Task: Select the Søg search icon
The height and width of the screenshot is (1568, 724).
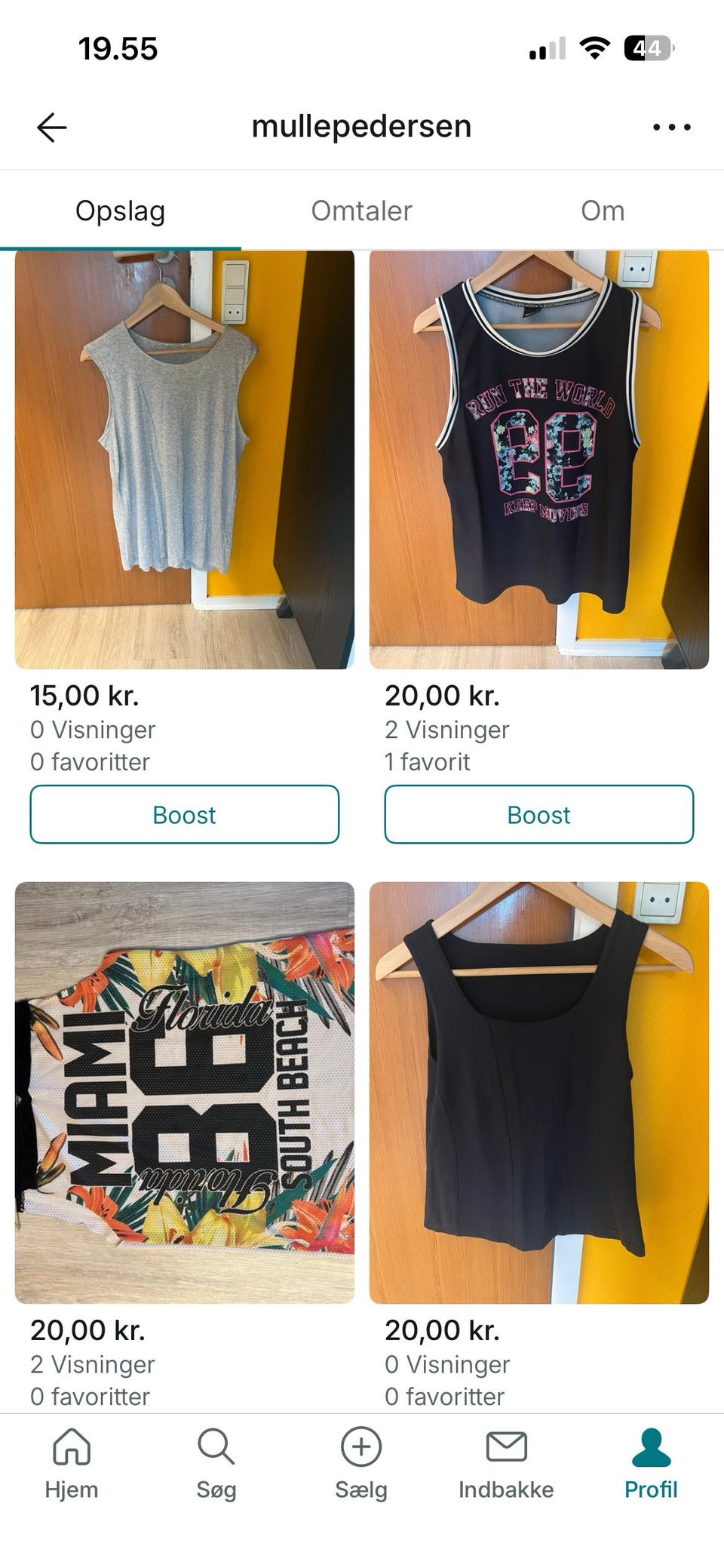Action: pyautogui.click(x=216, y=1456)
